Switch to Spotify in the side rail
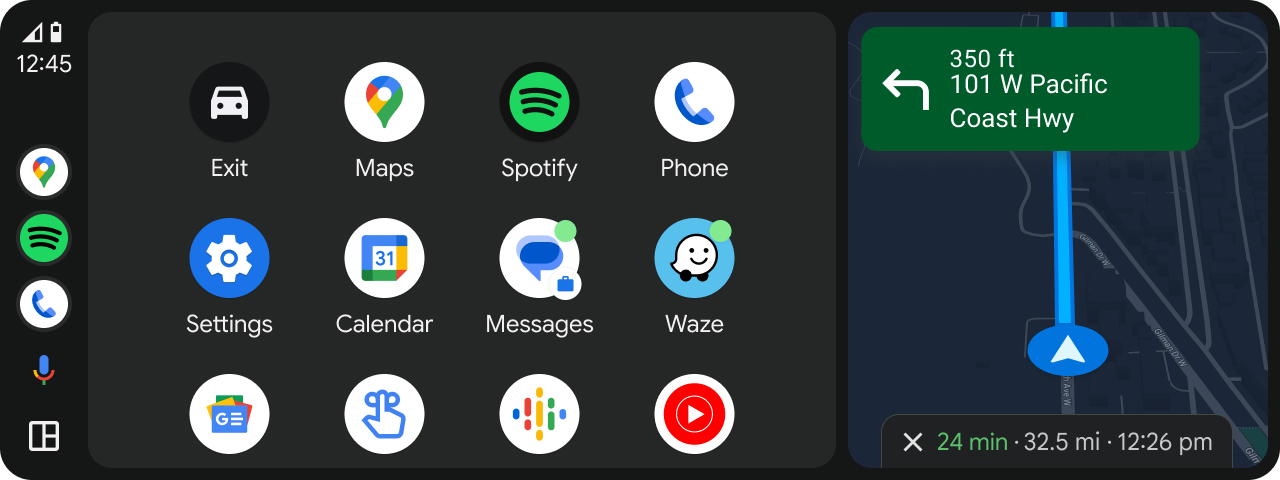The height and width of the screenshot is (480, 1280). point(44,238)
